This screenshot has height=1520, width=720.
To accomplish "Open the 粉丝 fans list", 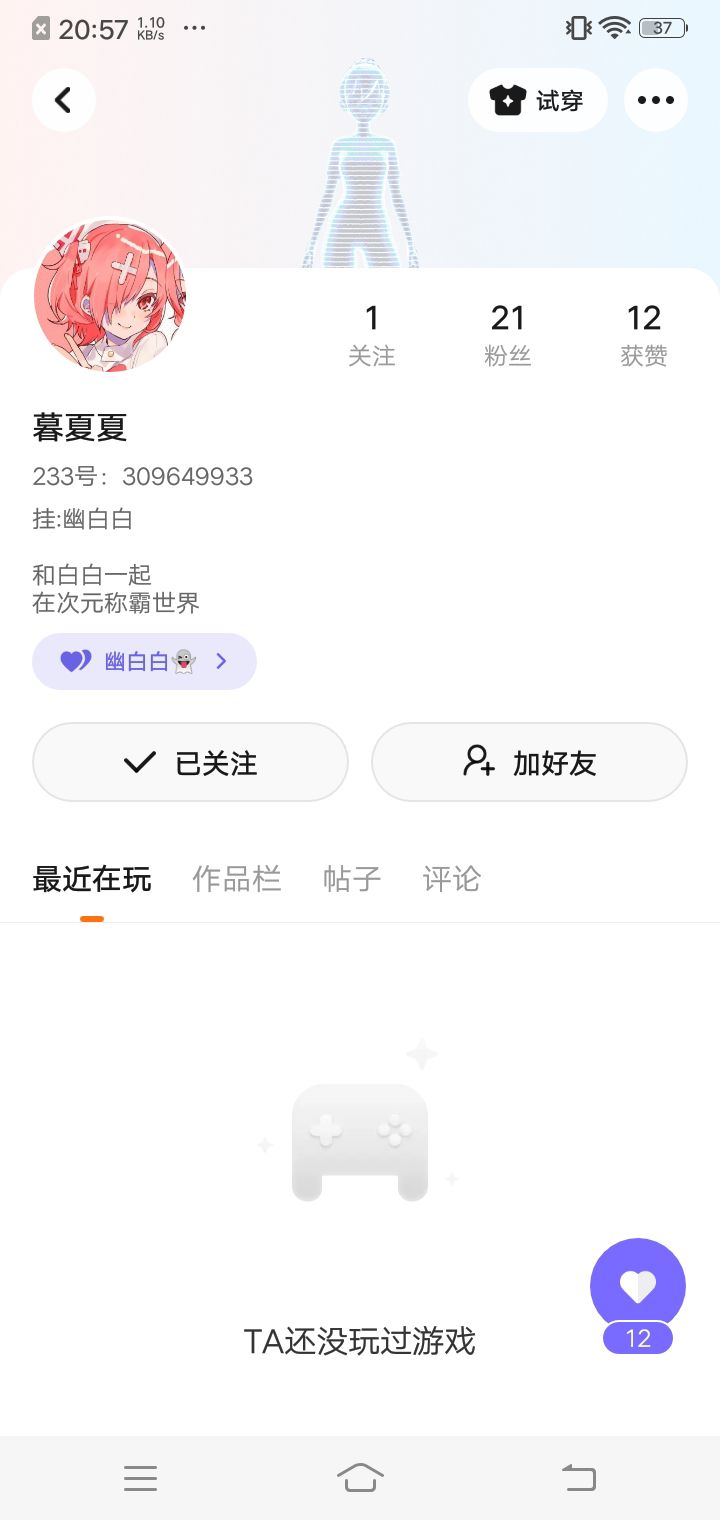I will click(507, 335).
